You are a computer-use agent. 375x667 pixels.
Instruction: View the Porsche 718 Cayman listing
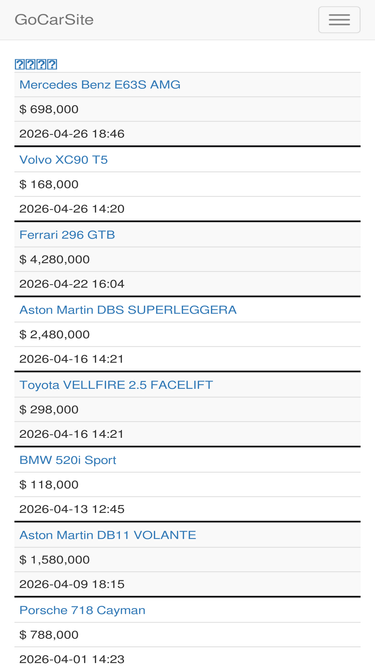tap(82, 610)
